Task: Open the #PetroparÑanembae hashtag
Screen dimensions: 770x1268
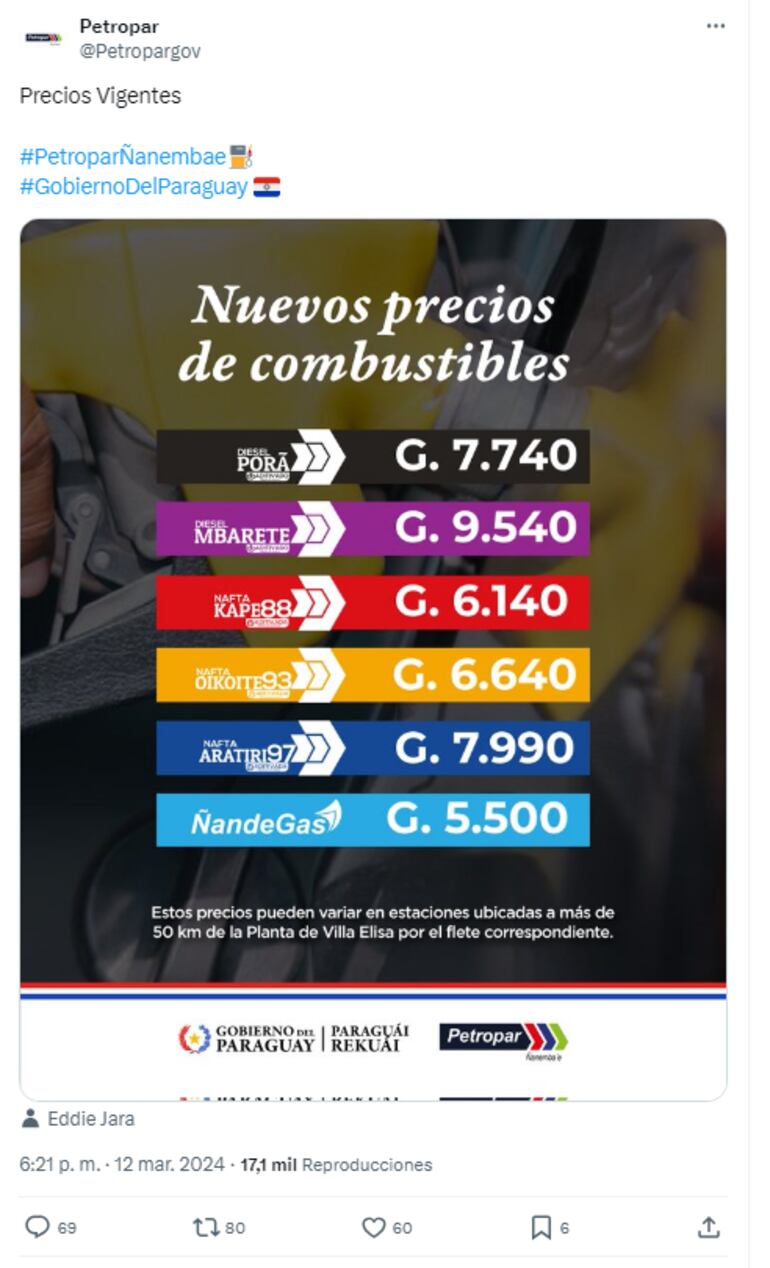Action: coord(122,157)
